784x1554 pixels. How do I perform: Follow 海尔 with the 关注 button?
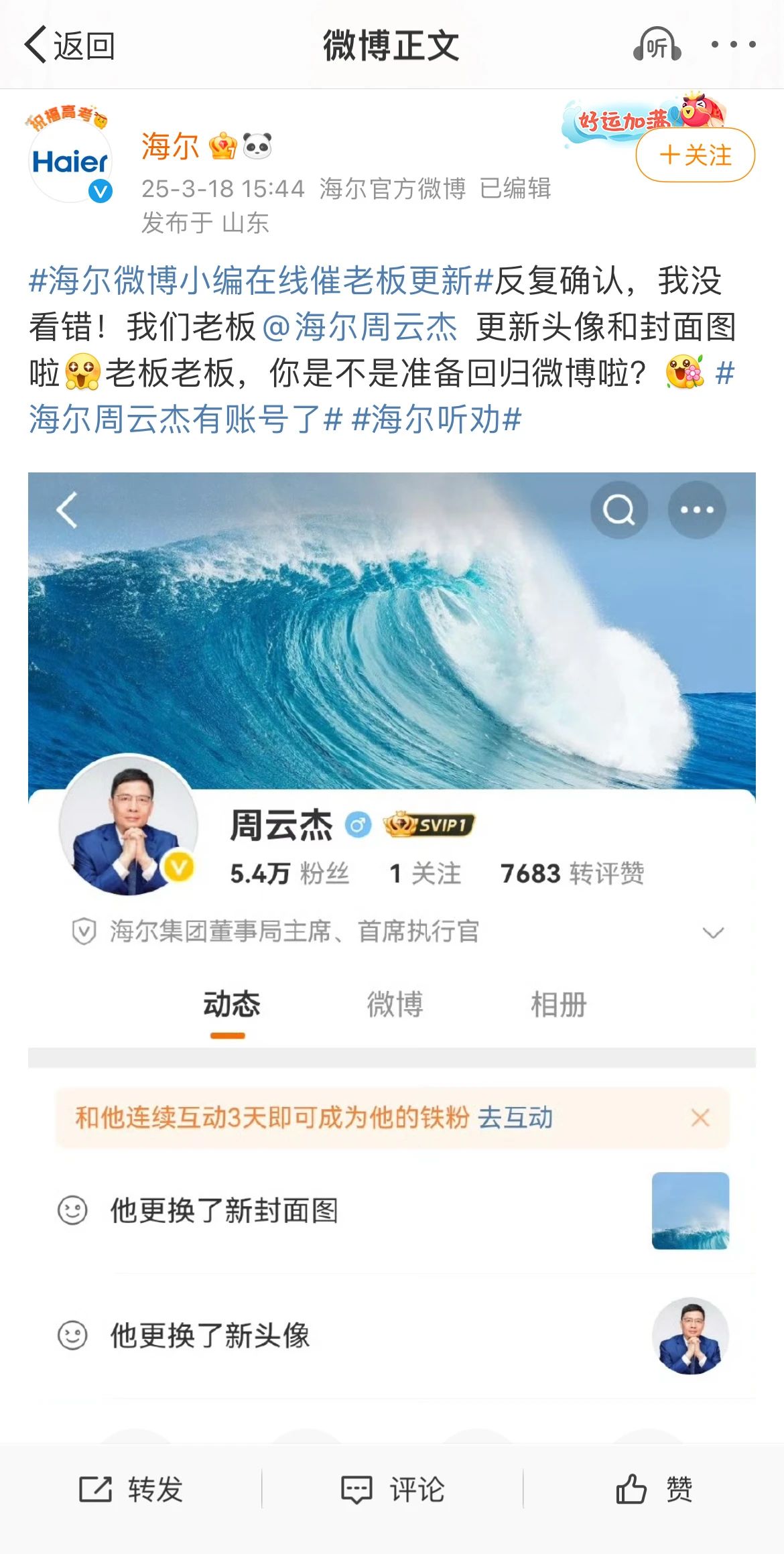pos(695,155)
